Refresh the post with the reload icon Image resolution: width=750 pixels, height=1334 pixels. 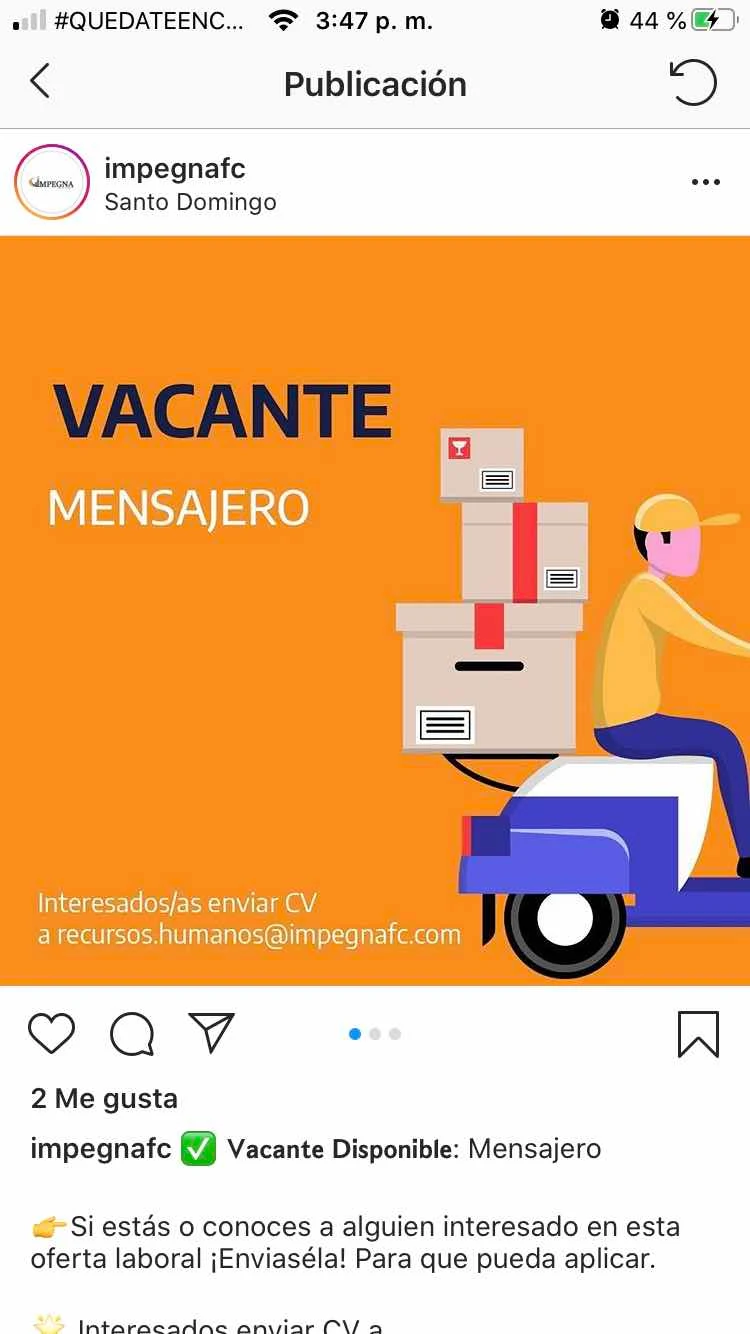[693, 83]
